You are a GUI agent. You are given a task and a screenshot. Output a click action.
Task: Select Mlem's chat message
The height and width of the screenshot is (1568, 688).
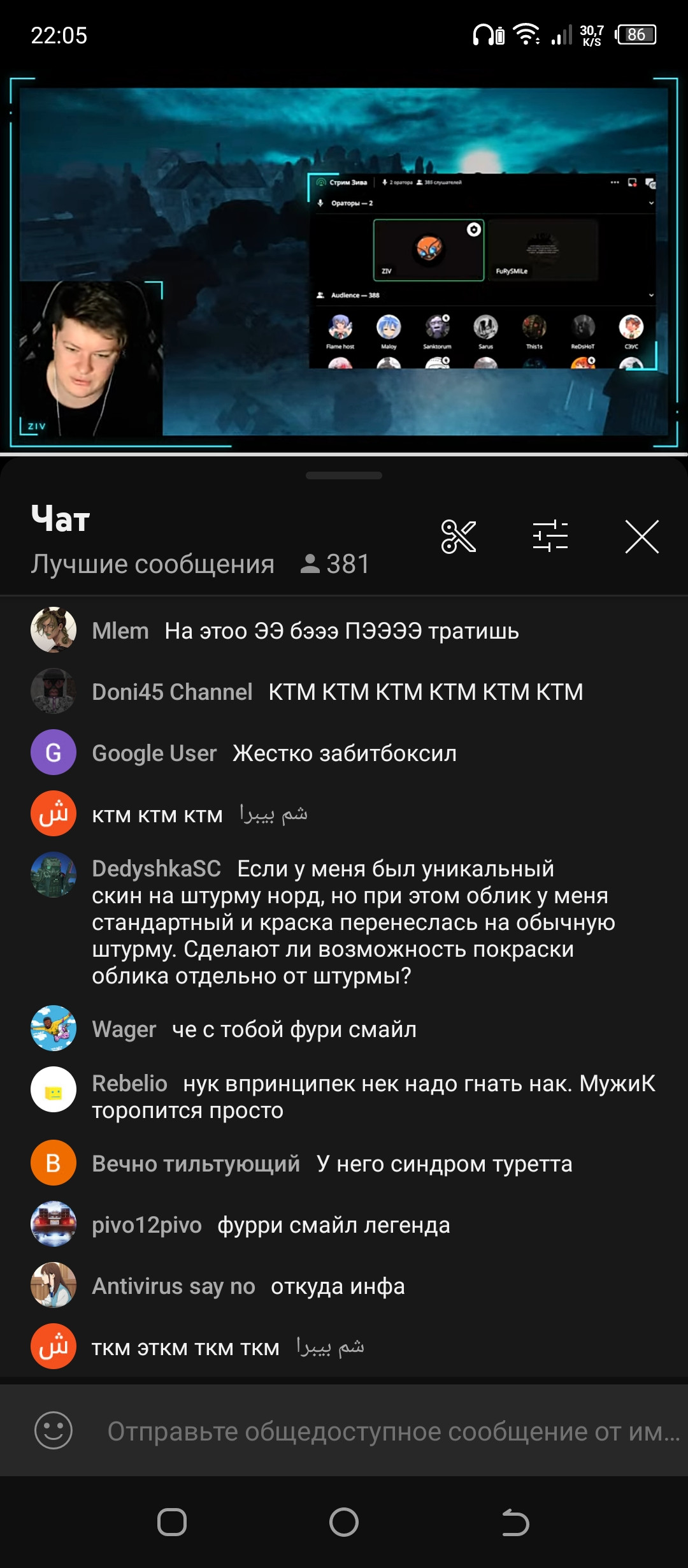(341, 631)
